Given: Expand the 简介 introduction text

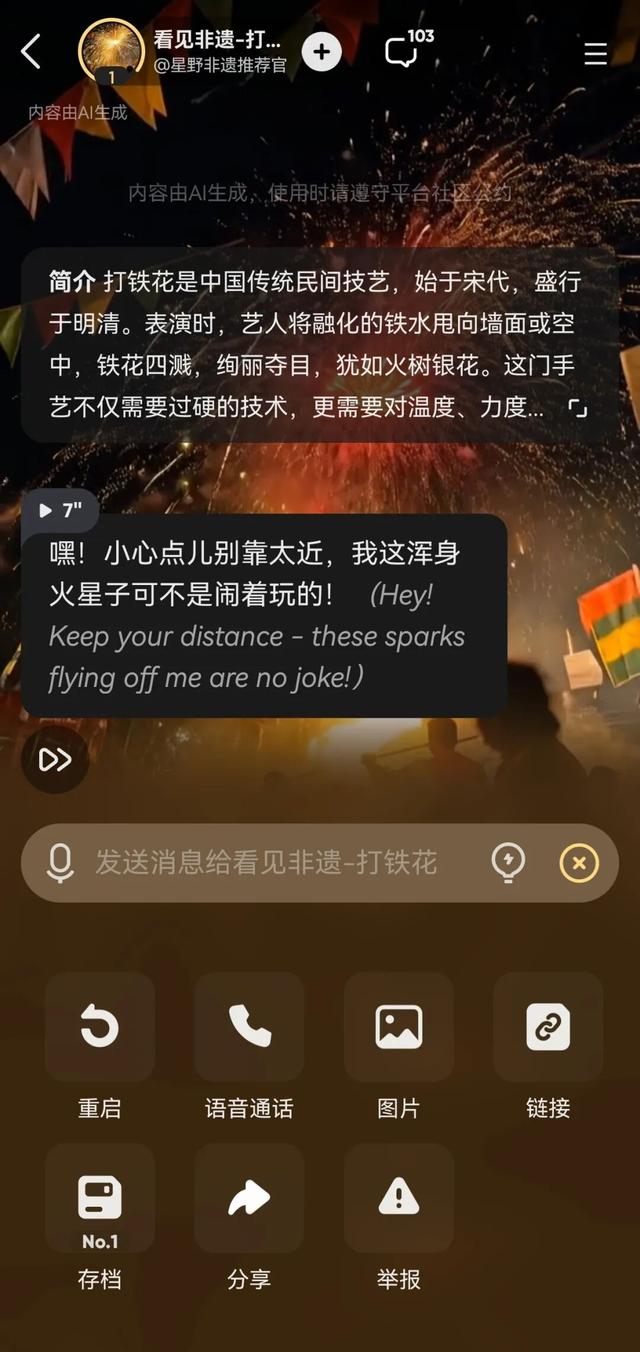Looking at the screenshot, I should point(577,407).
